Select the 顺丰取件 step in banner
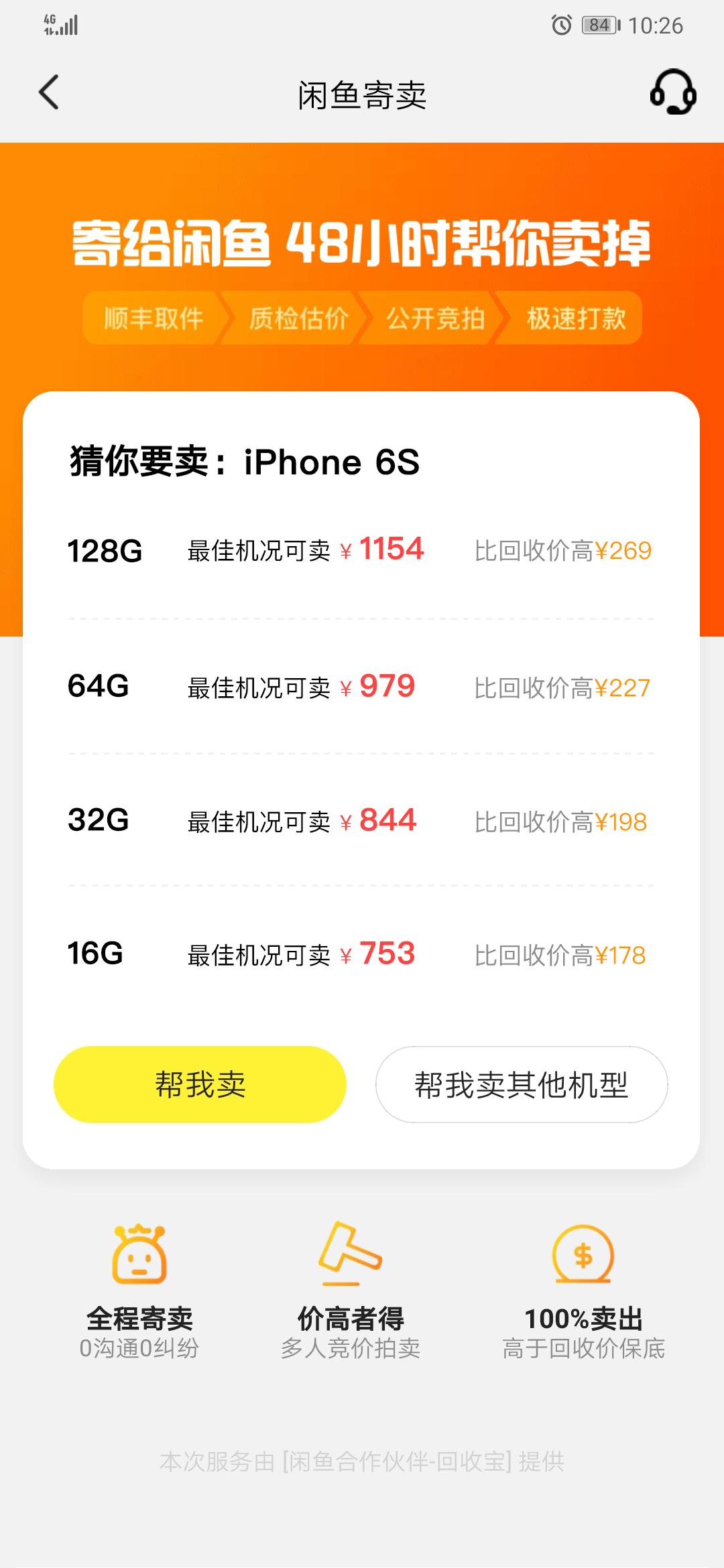The height and width of the screenshot is (1568, 724). tap(156, 320)
